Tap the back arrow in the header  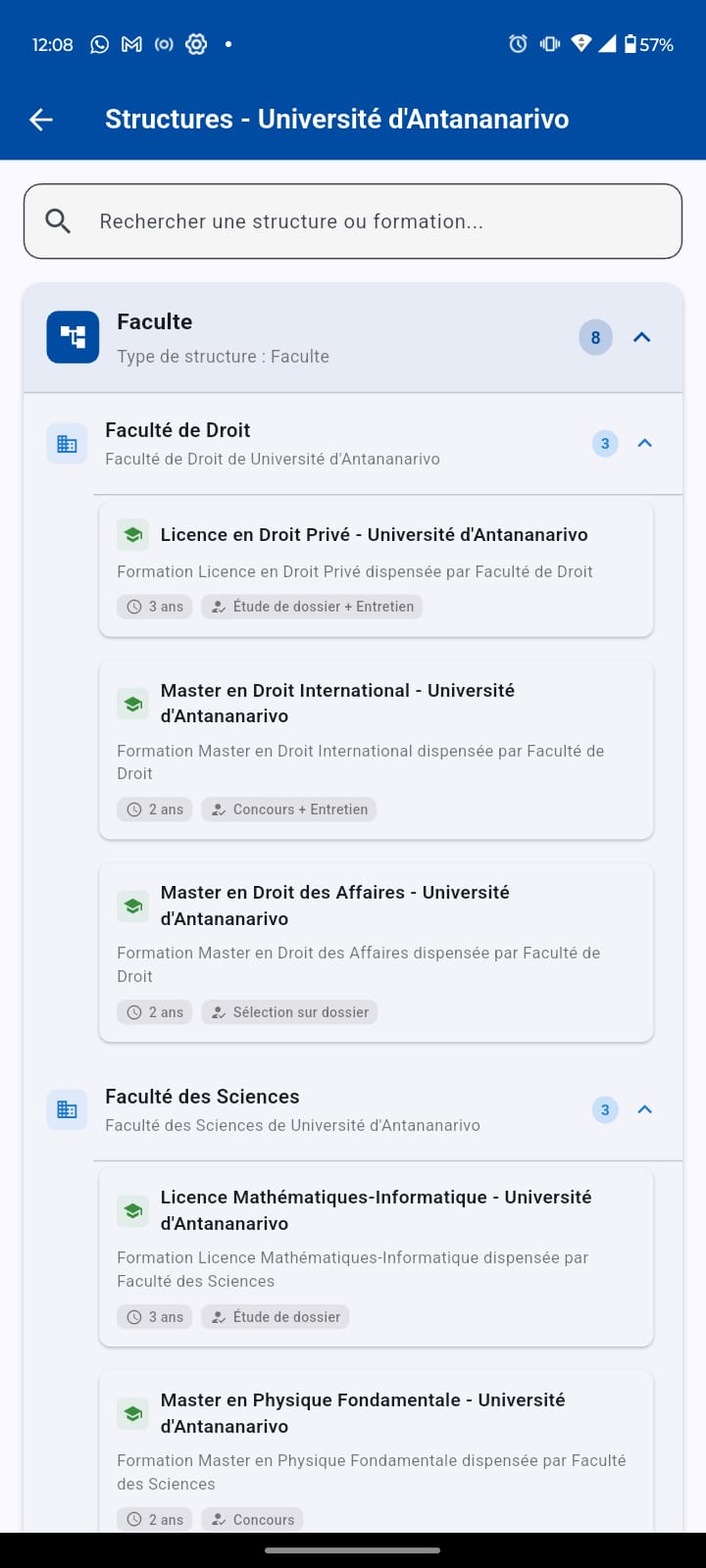tap(39, 119)
